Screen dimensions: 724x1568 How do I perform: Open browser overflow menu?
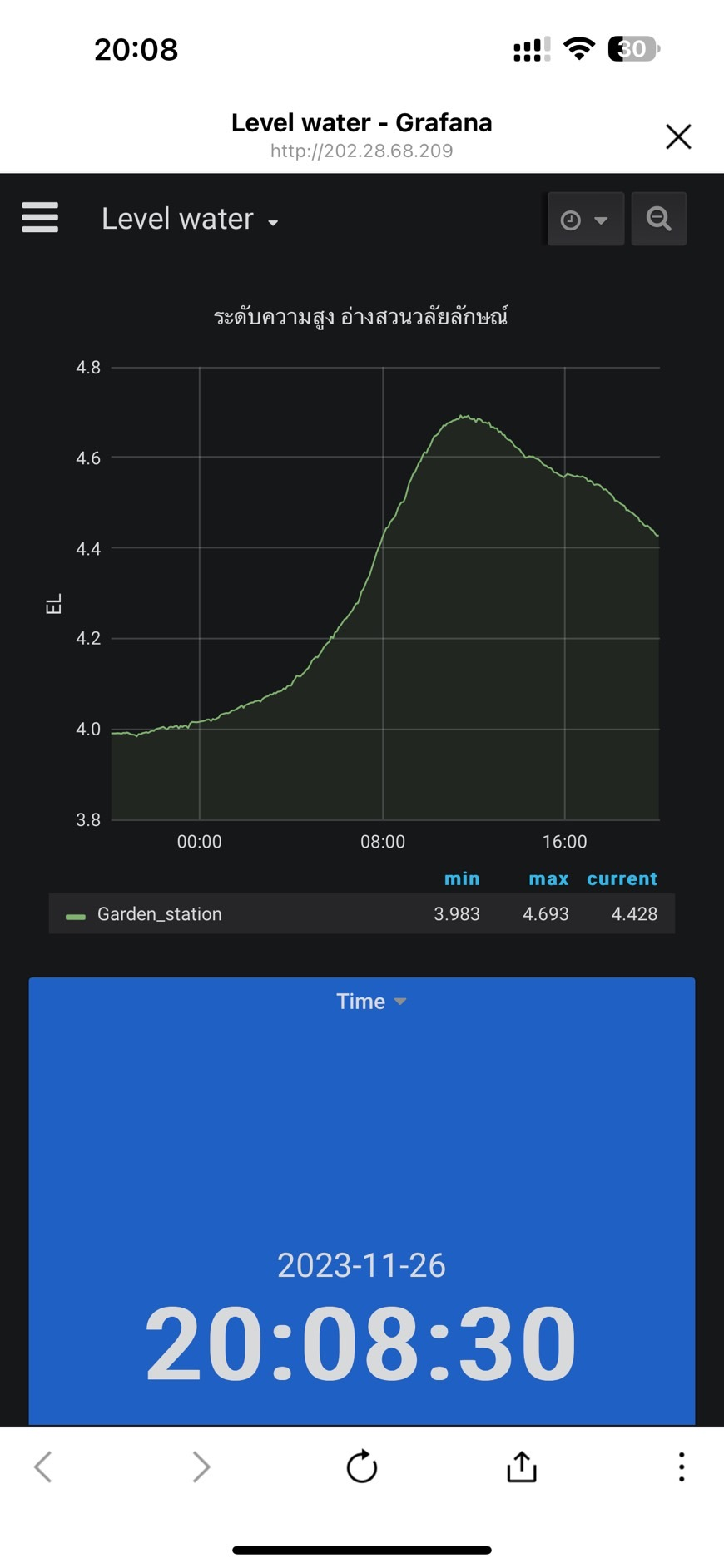tap(682, 1467)
